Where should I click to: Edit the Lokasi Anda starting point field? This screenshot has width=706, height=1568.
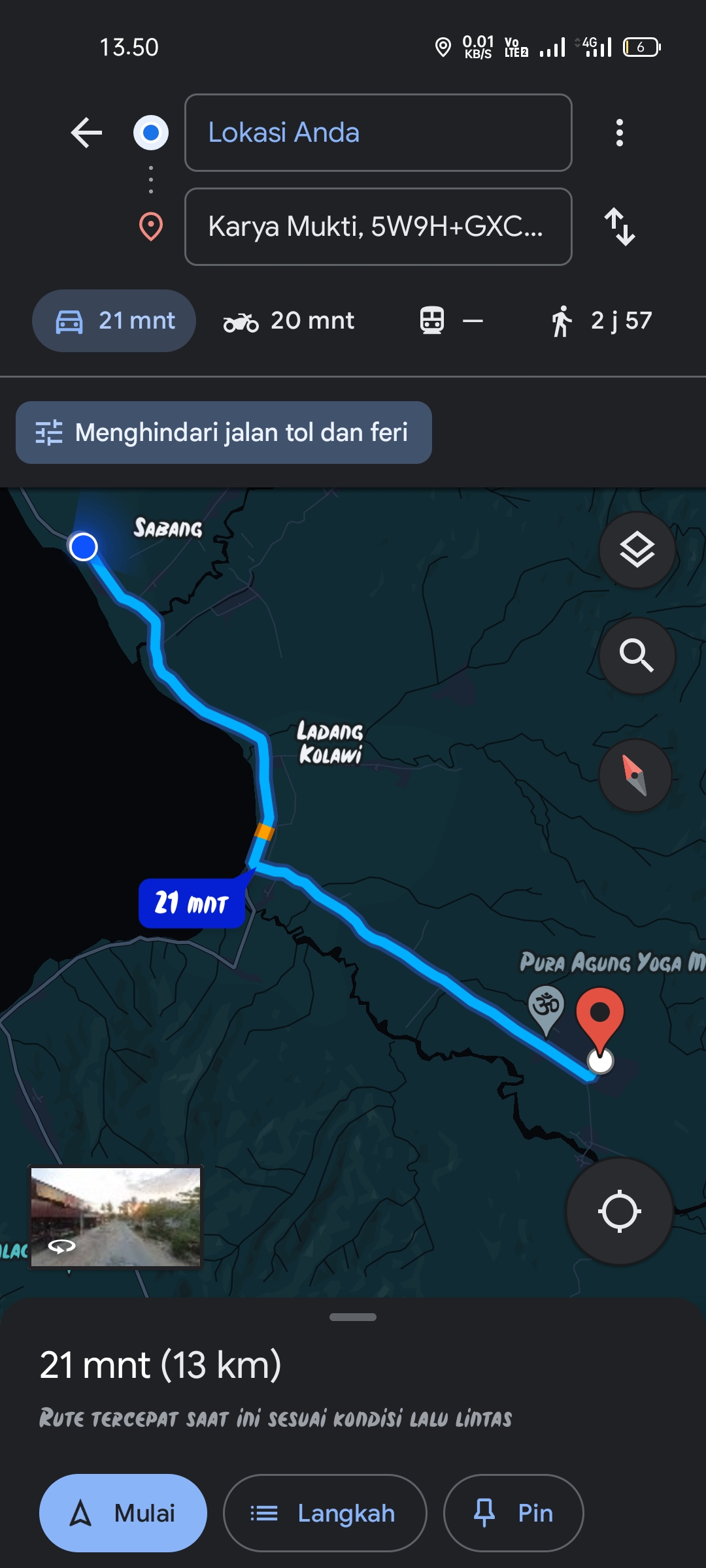pyautogui.click(x=378, y=133)
